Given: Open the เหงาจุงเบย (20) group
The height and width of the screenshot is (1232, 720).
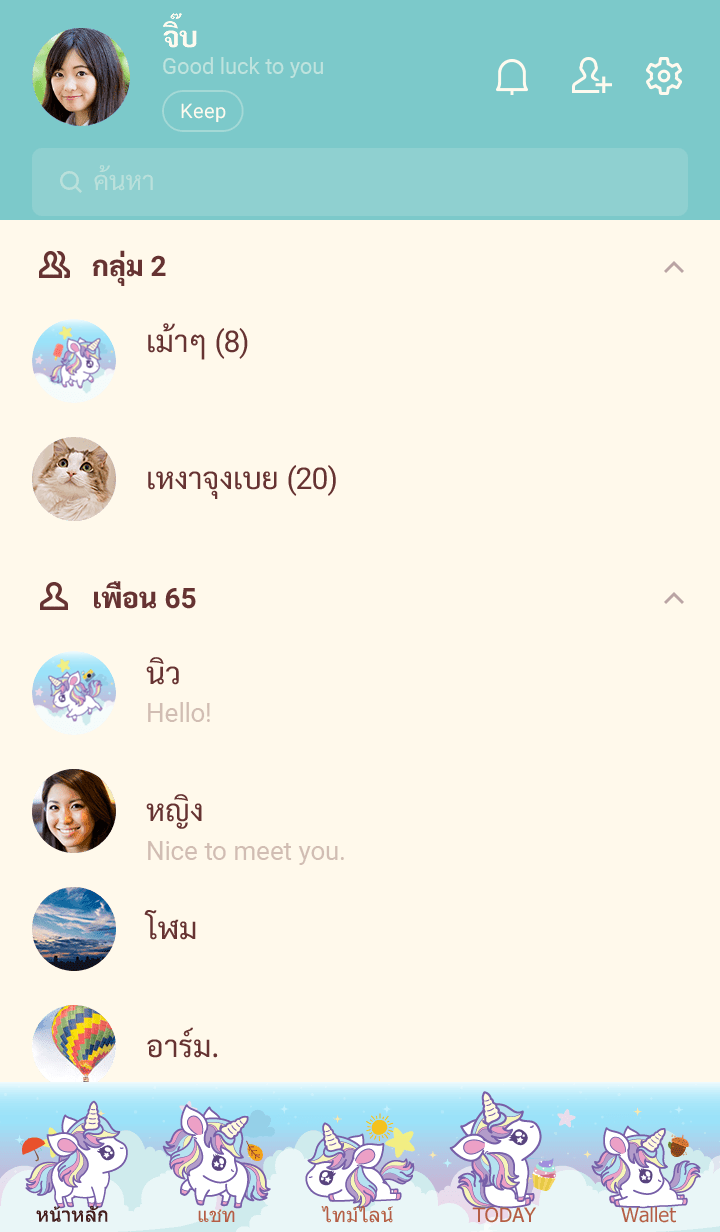Looking at the screenshot, I should click(241, 480).
